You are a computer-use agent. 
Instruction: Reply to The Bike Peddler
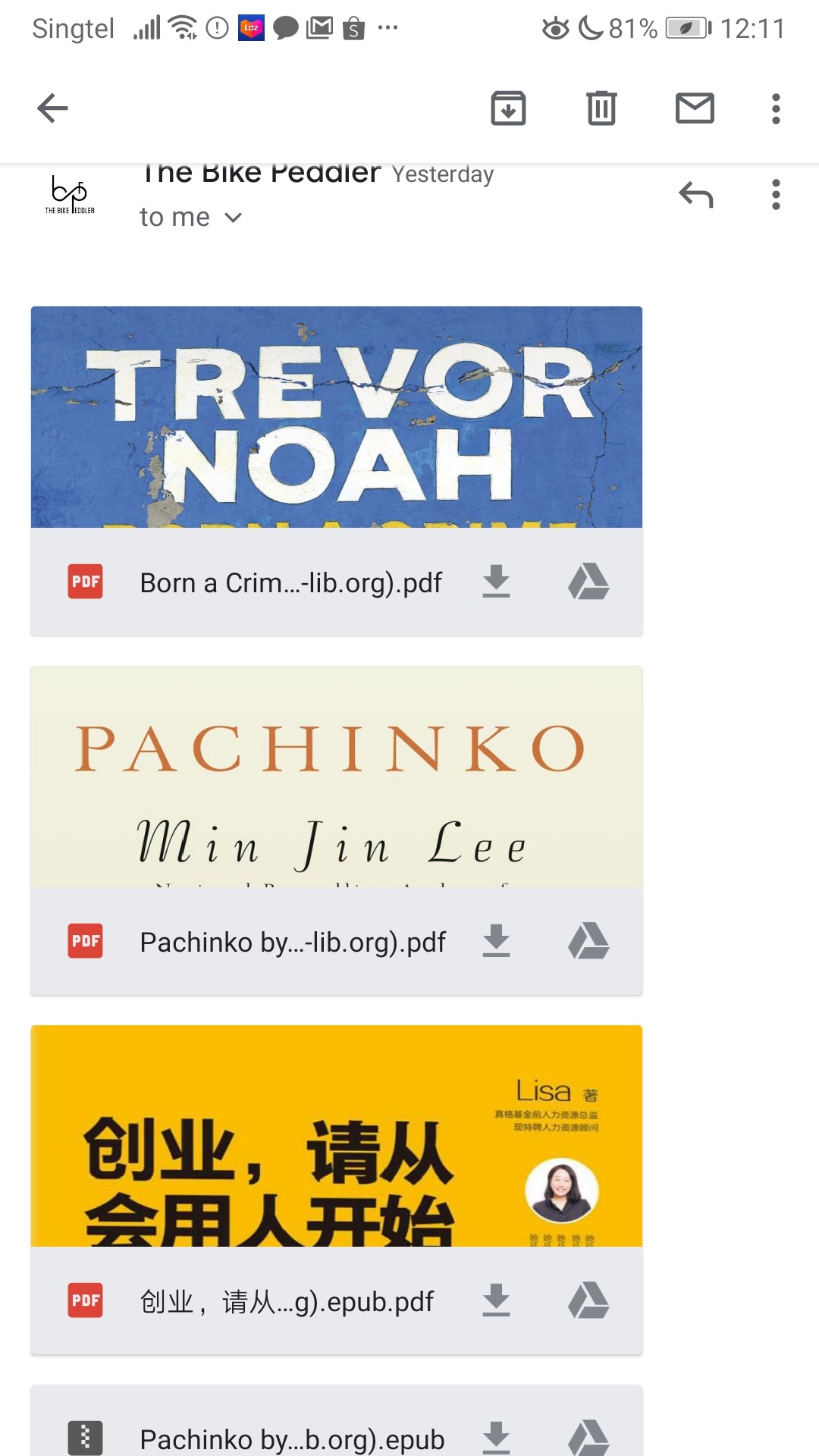click(x=695, y=195)
